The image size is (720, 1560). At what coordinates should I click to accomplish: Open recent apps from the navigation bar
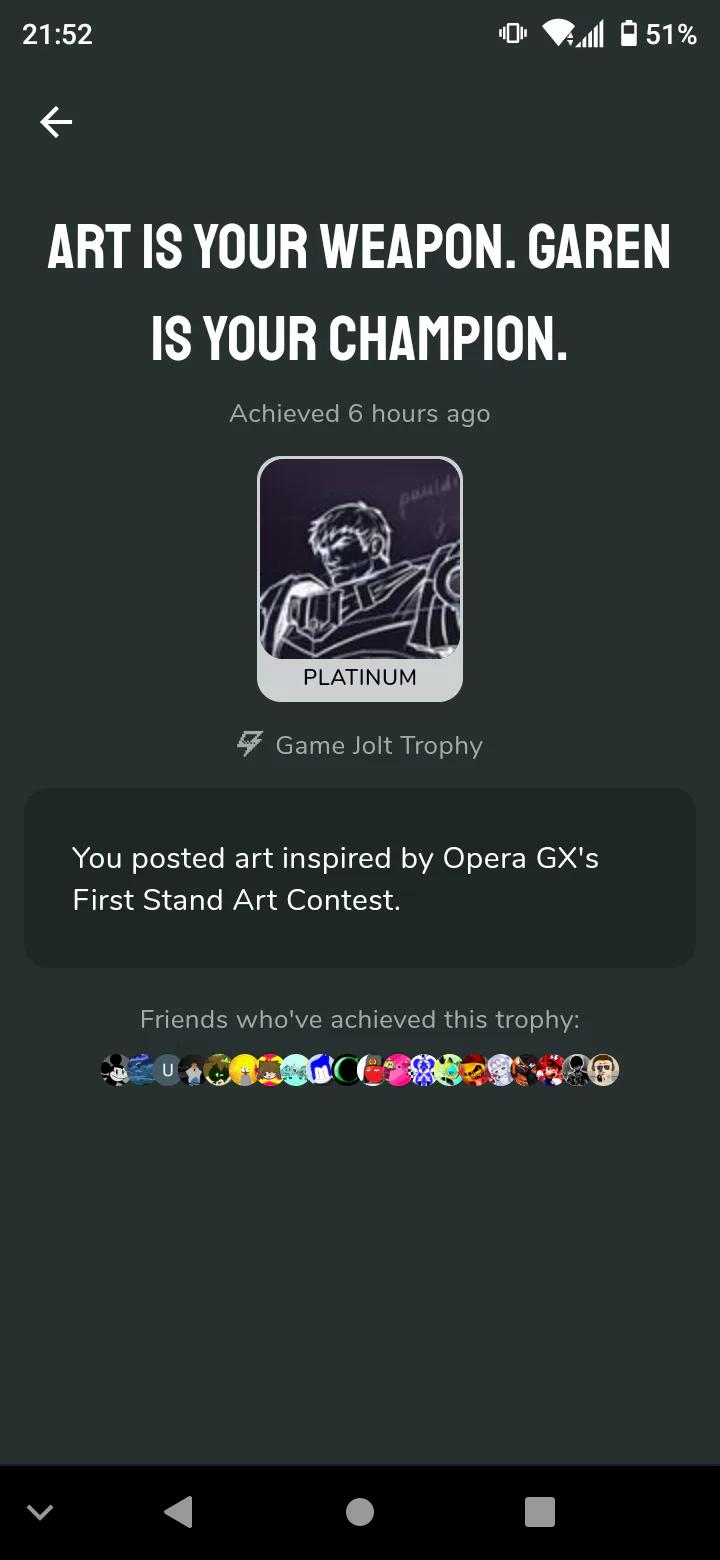539,1512
